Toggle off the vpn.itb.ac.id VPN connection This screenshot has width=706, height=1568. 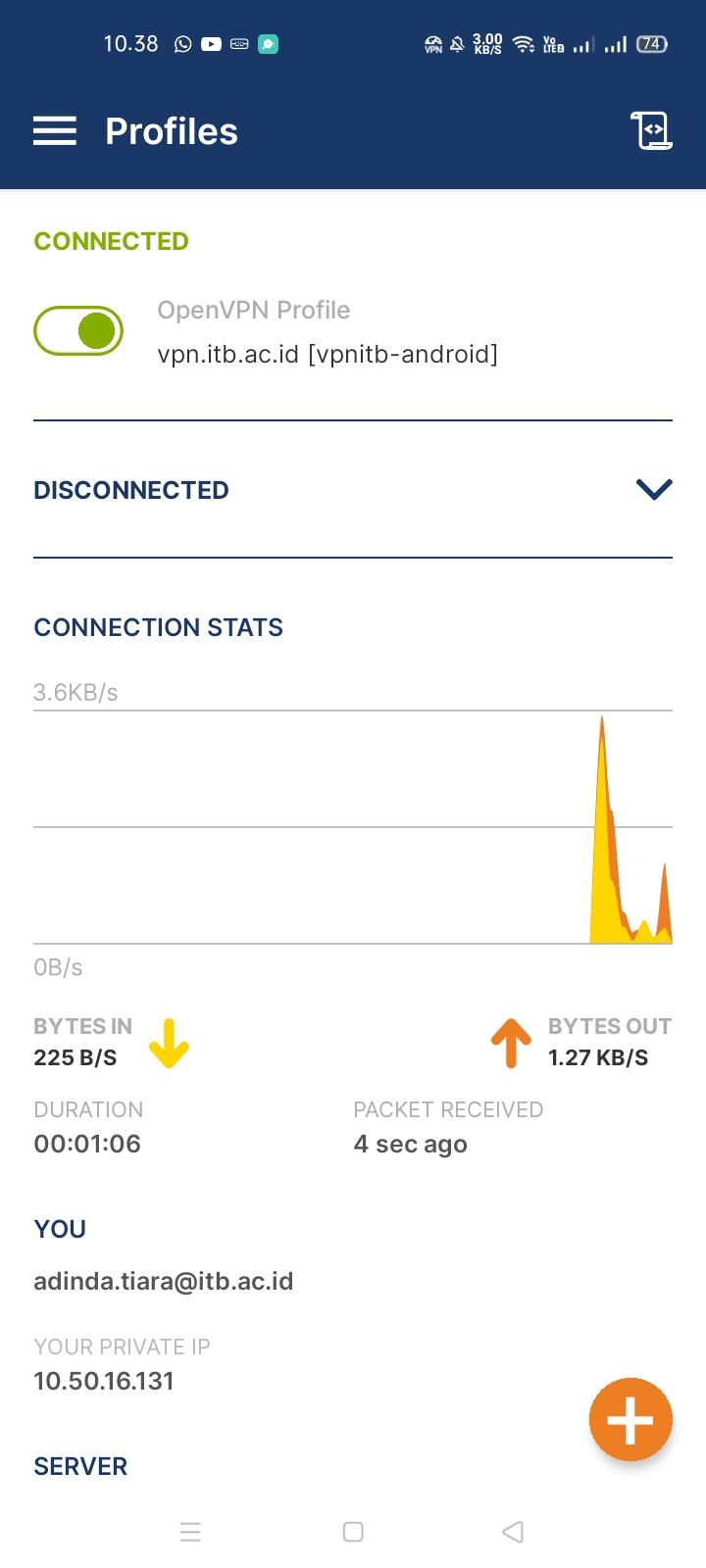click(x=78, y=331)
